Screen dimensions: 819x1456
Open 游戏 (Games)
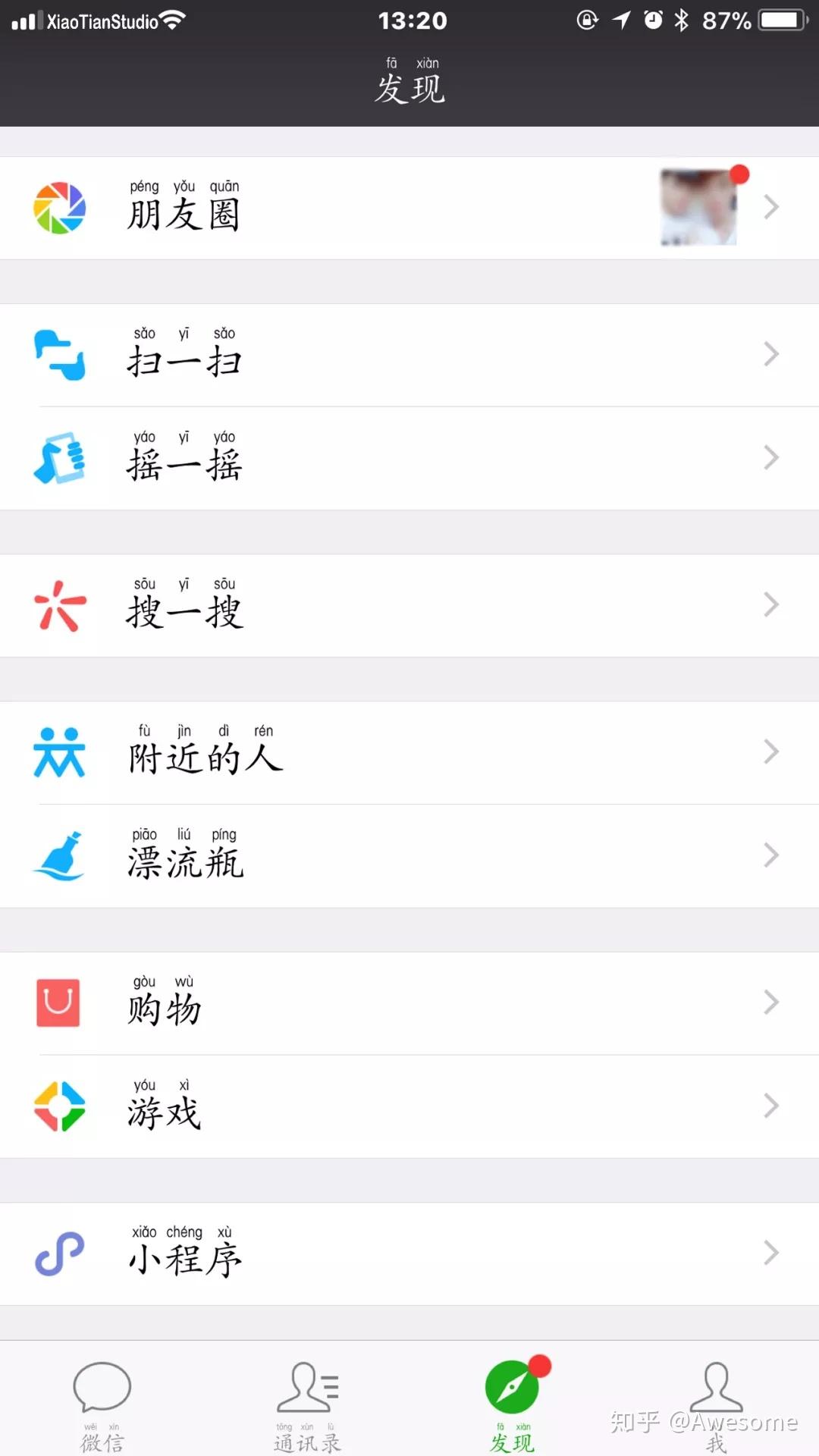409,1106
